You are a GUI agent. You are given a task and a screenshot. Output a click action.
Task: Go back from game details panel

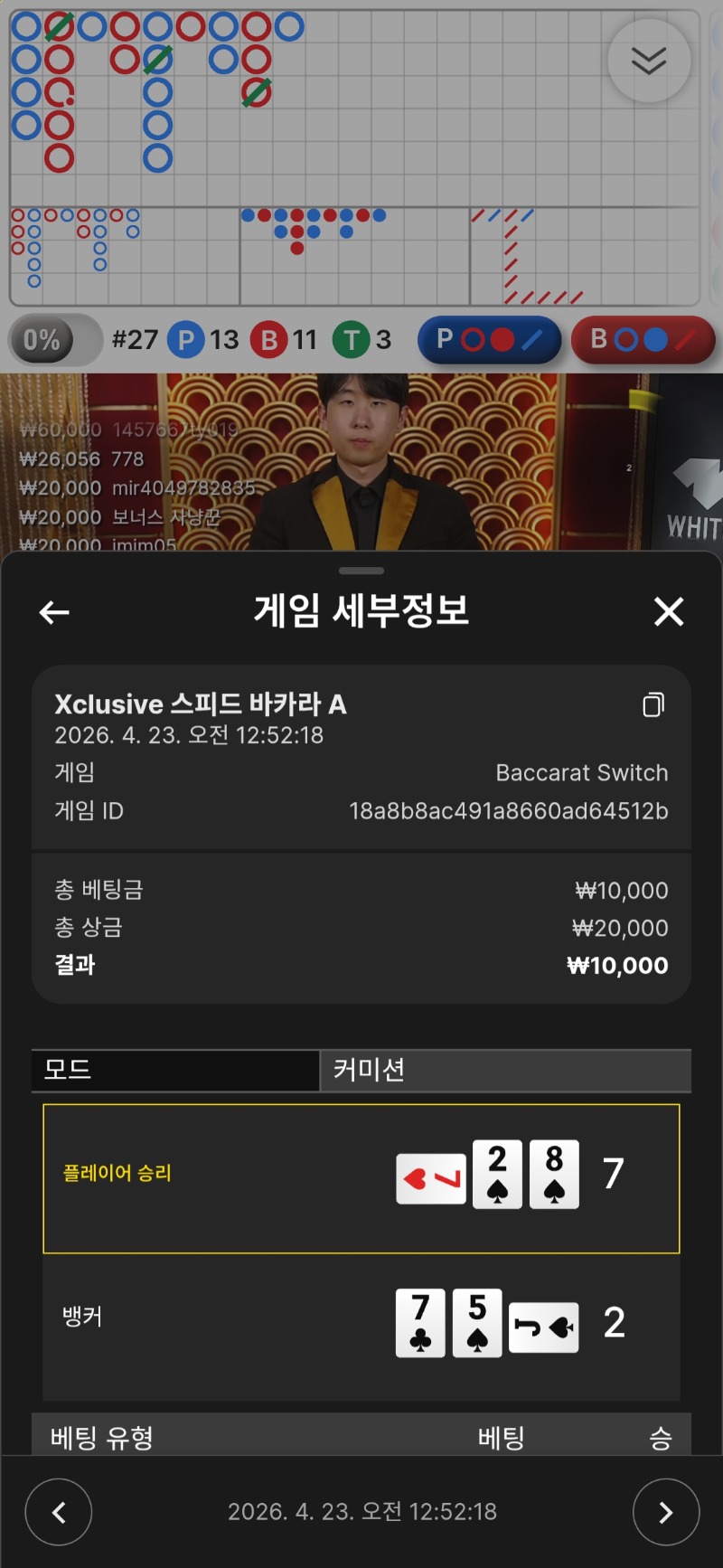pyautogui.click(x=54, y=612)
